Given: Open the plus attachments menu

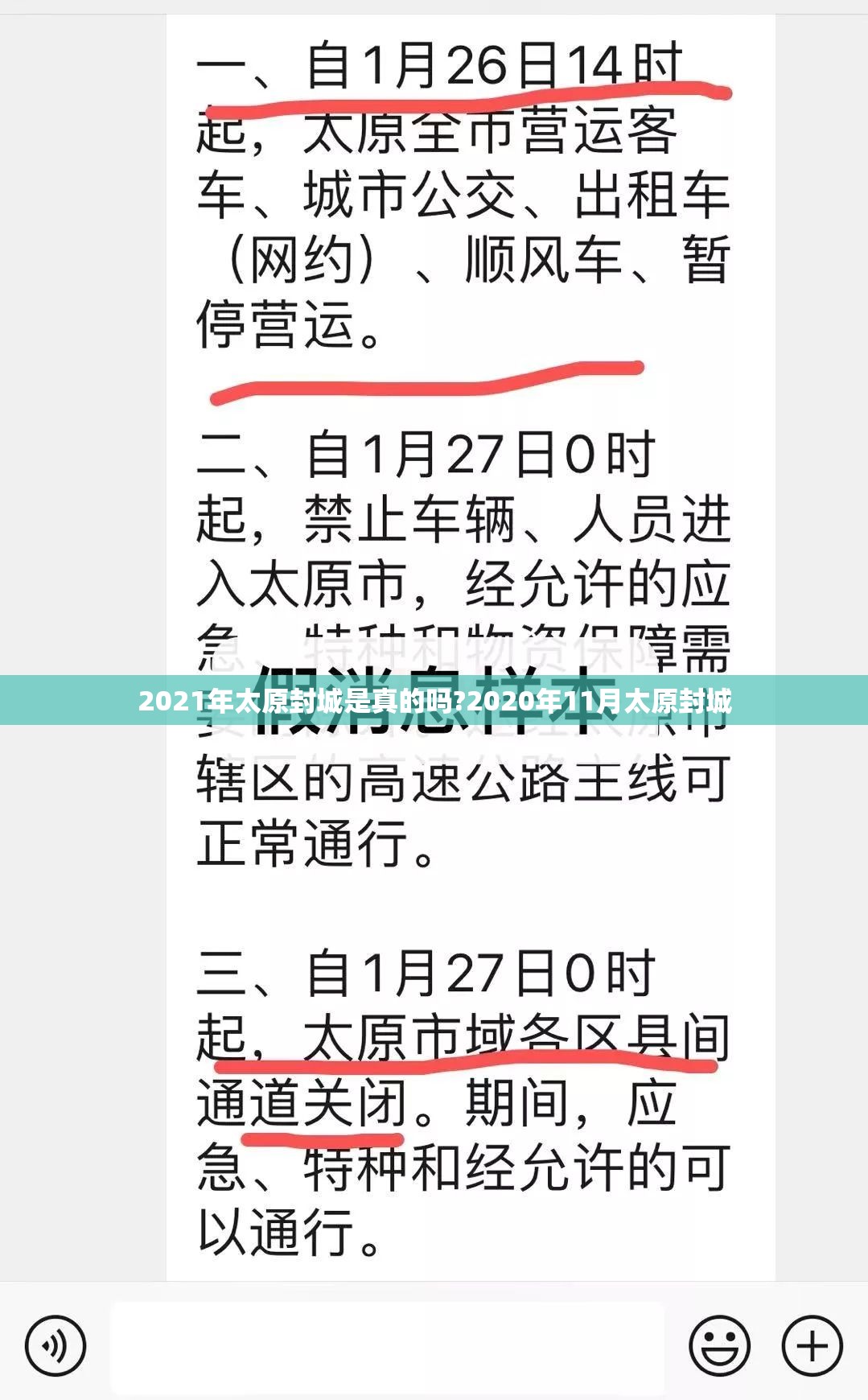Looking at the screenshot, I should point(812,1345).
